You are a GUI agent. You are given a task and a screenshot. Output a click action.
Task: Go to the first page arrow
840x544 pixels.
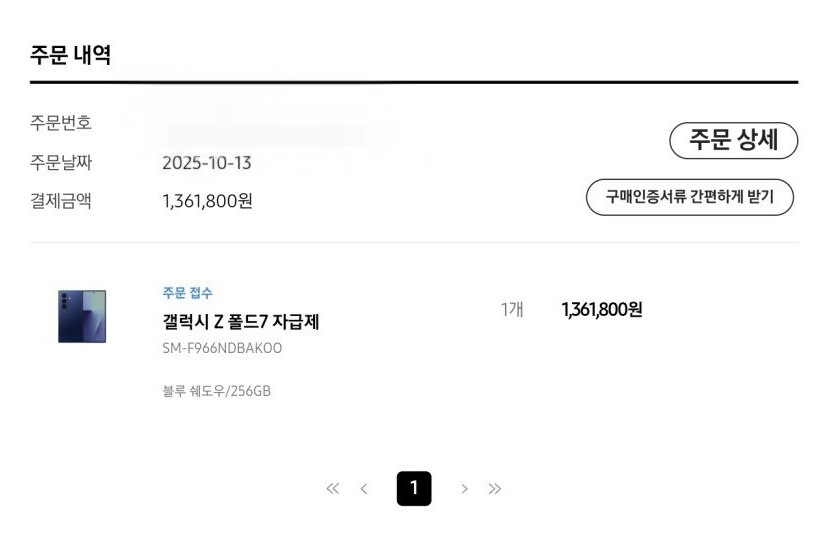click(x=333, y=489)
